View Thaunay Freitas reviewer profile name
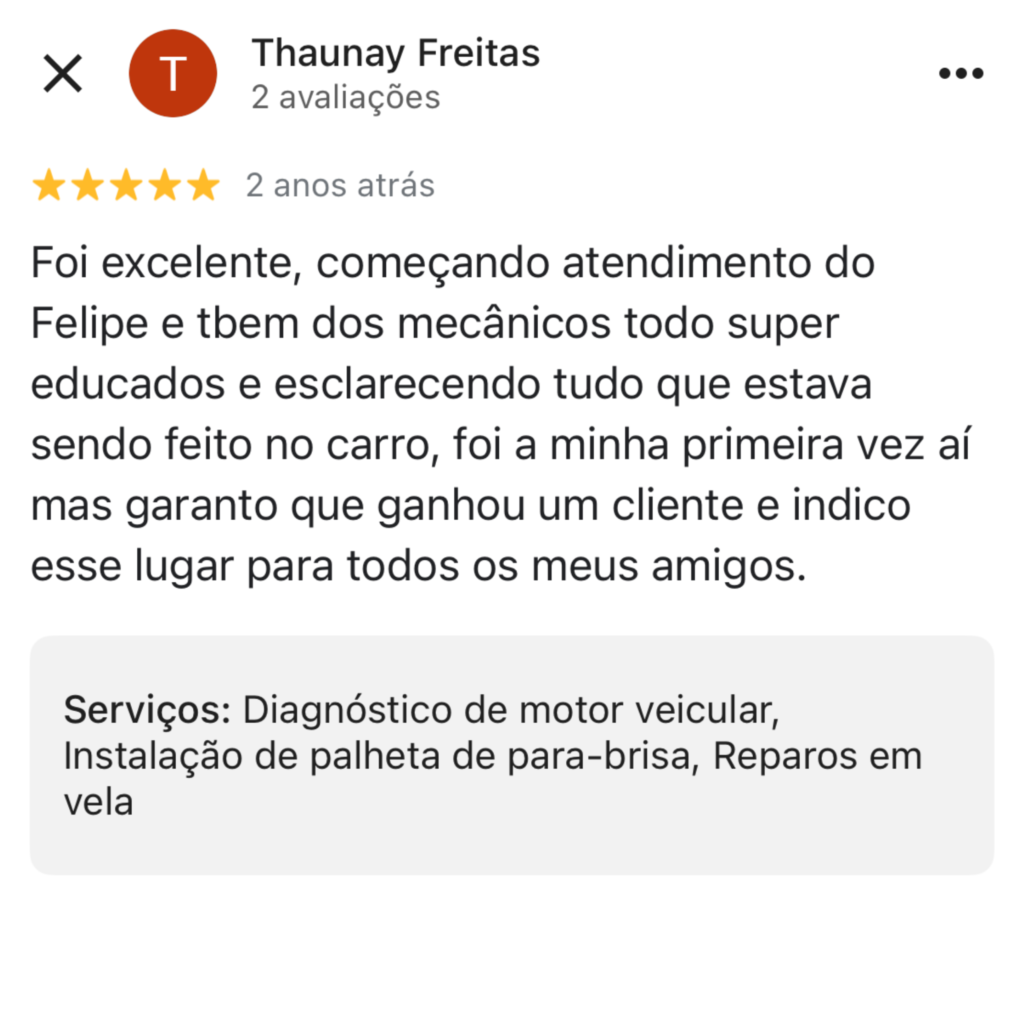This screenshot has height=1024, width=1024. pyautogui.click(x=395, y=52)
